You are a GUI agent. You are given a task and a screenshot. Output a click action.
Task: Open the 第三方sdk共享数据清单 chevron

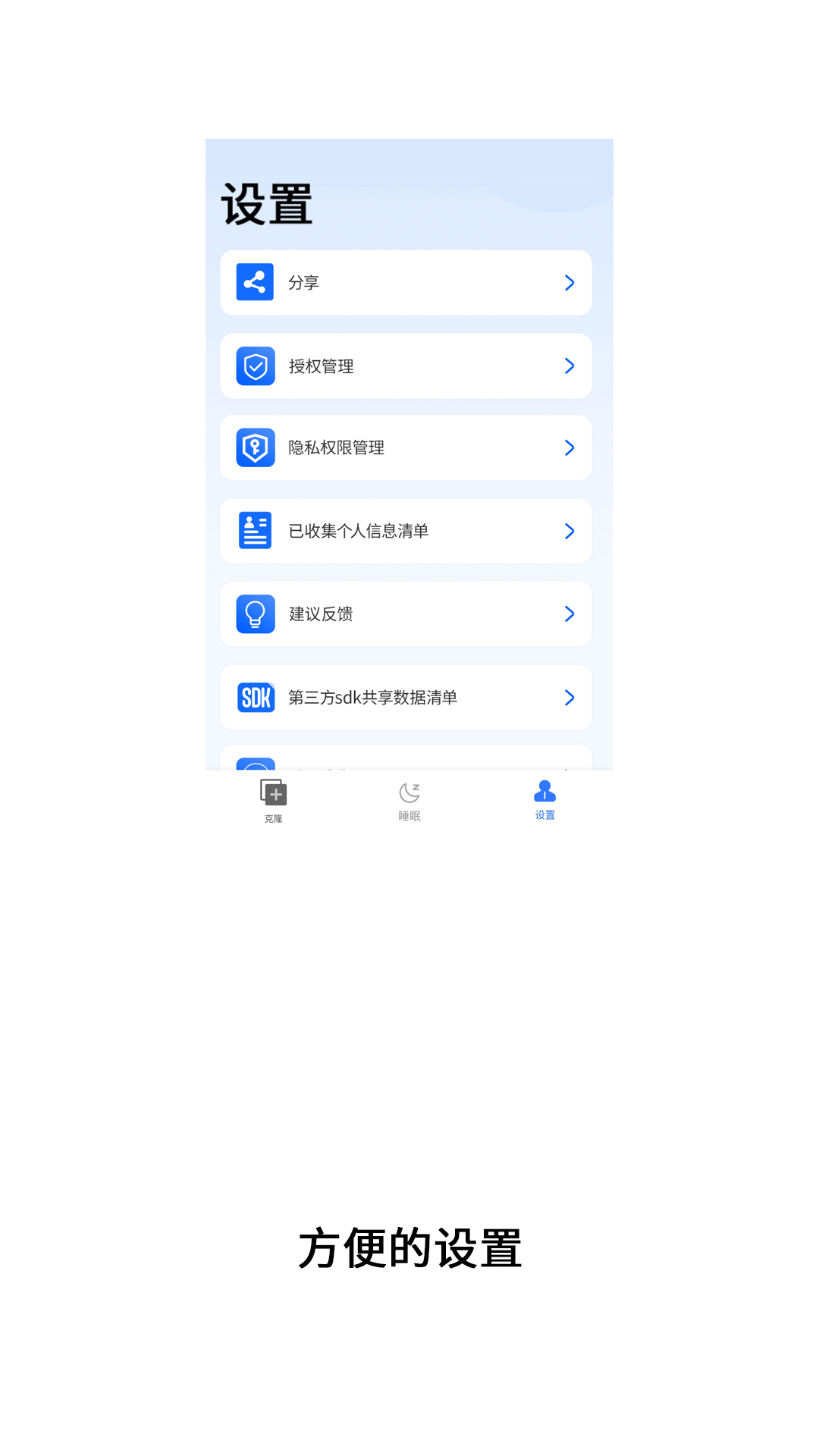570,697
